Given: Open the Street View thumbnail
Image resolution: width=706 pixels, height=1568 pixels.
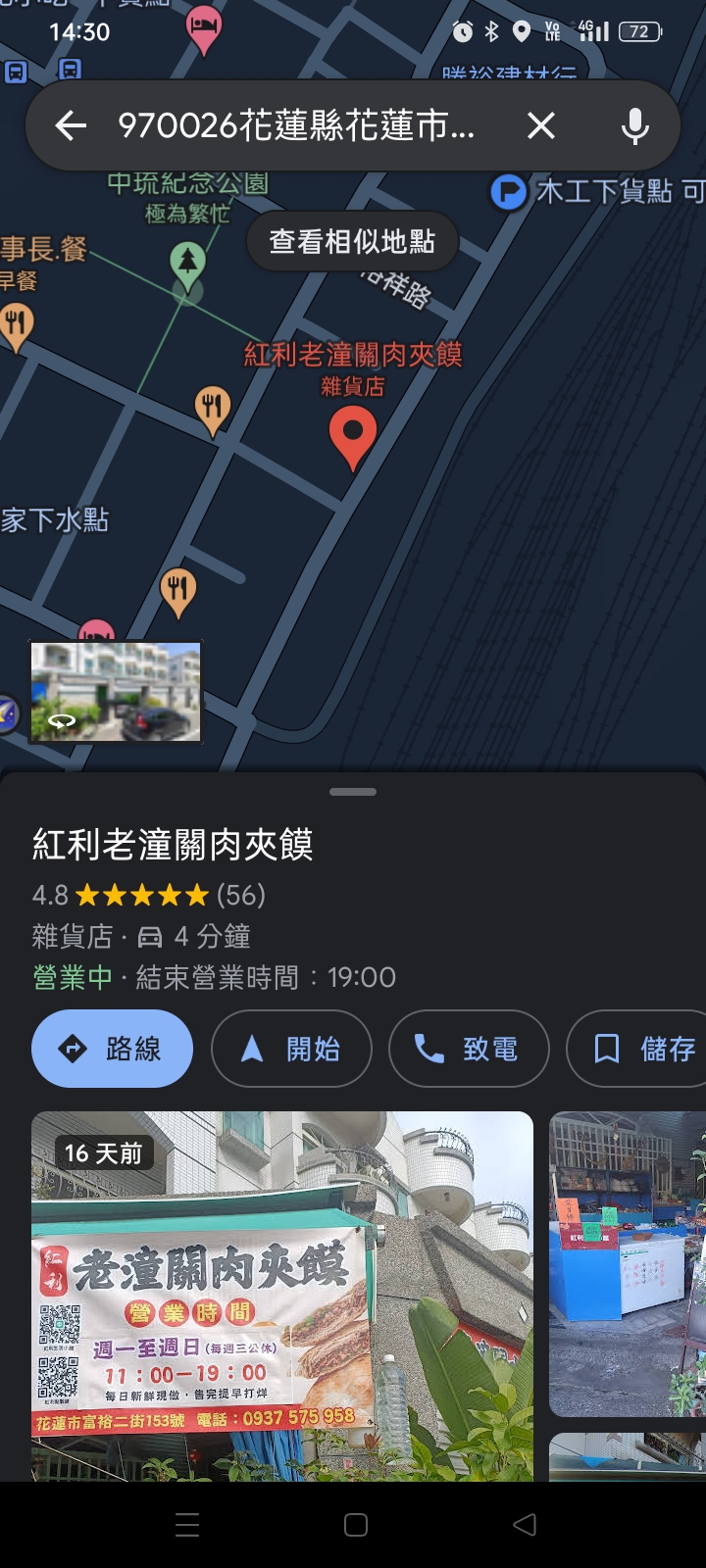Looking at the screenshot, I should coord(116,692).
